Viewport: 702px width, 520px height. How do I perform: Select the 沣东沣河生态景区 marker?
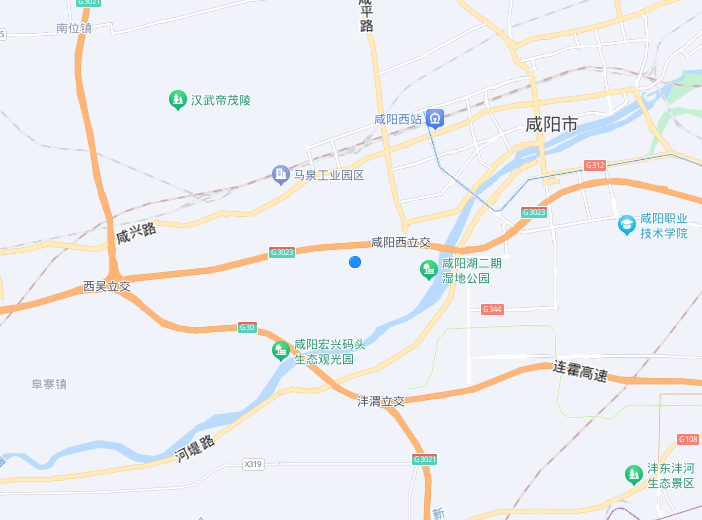[x=633, y=475]
